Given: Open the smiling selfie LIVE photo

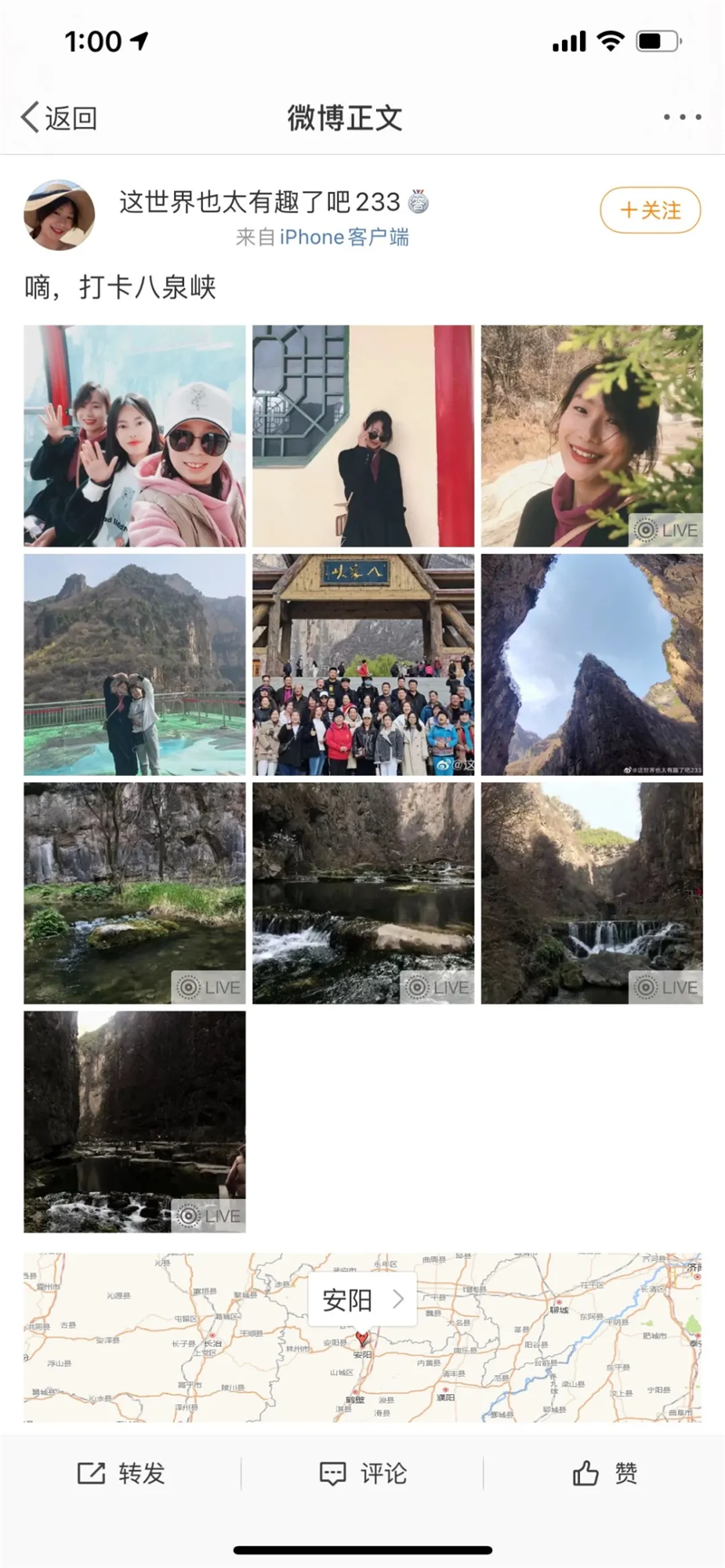Looking at the screenshot, I should coord(591,436).
